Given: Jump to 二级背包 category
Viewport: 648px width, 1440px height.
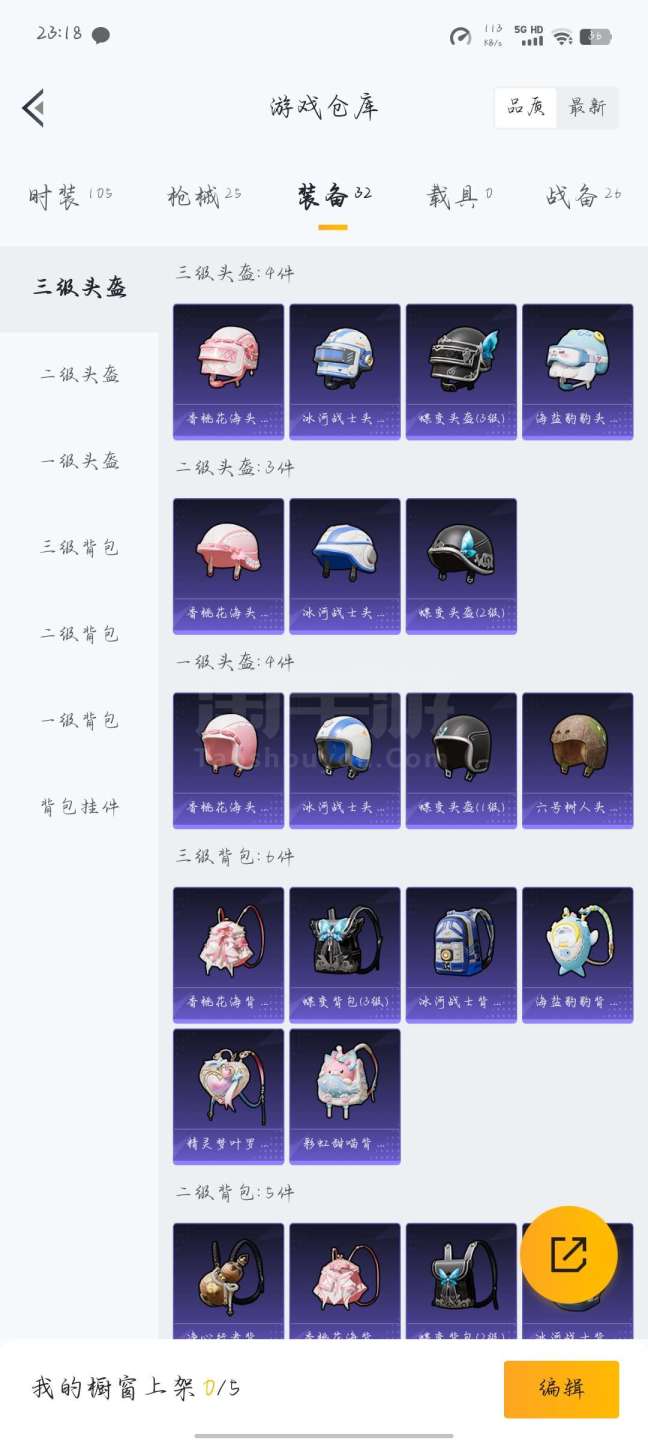Looking at the screenshot, I should [80, 634].
